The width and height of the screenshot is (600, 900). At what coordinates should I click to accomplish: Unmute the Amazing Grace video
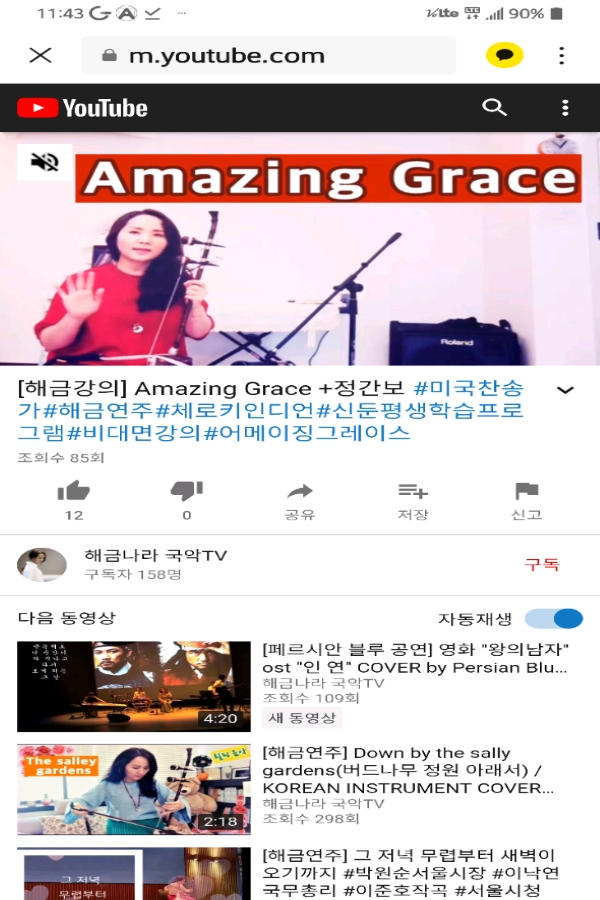(x=45, y=162)
